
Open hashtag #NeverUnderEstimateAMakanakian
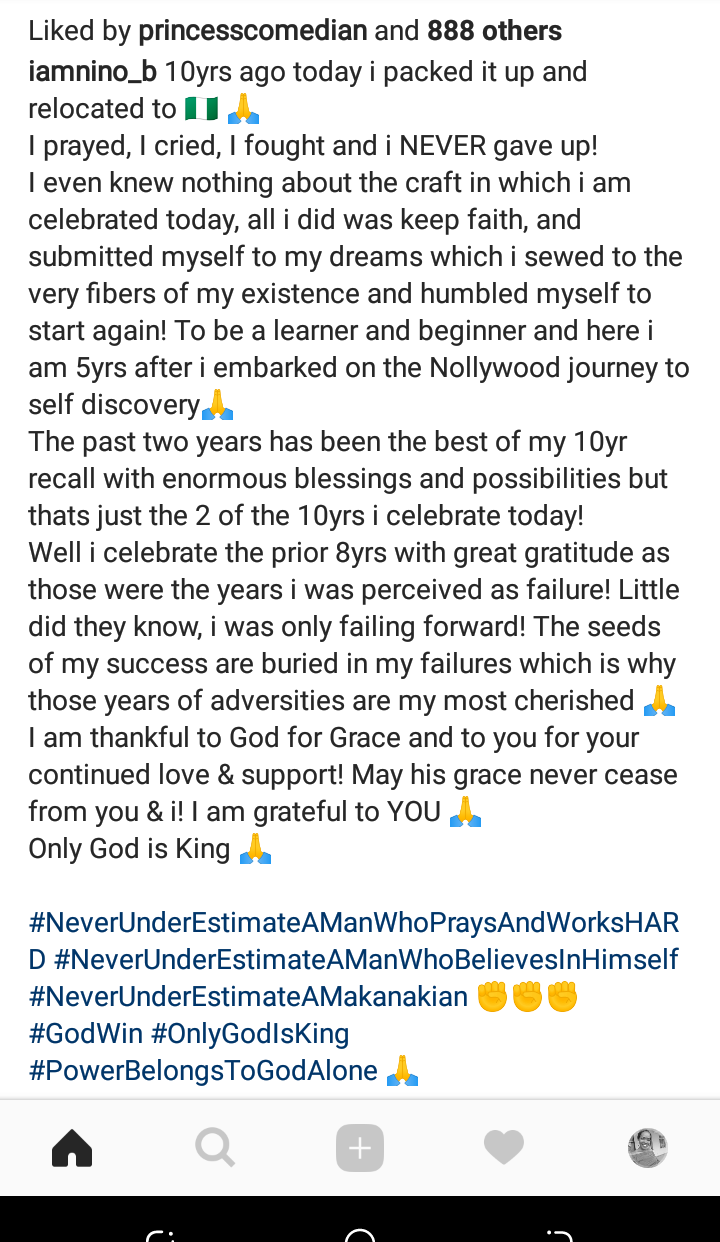point(248,997)
